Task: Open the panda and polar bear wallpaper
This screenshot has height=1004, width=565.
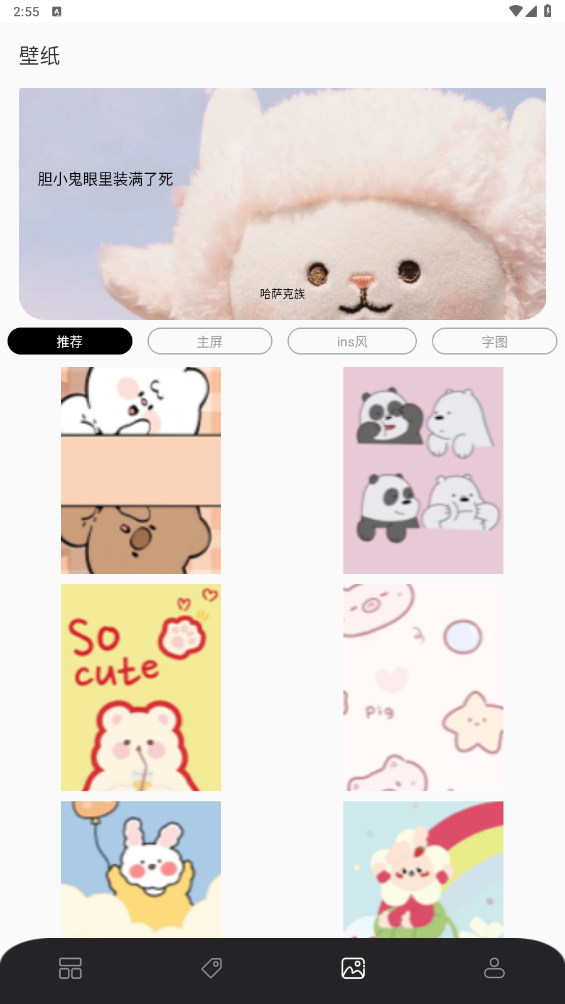Action: (x=423, y=470)
